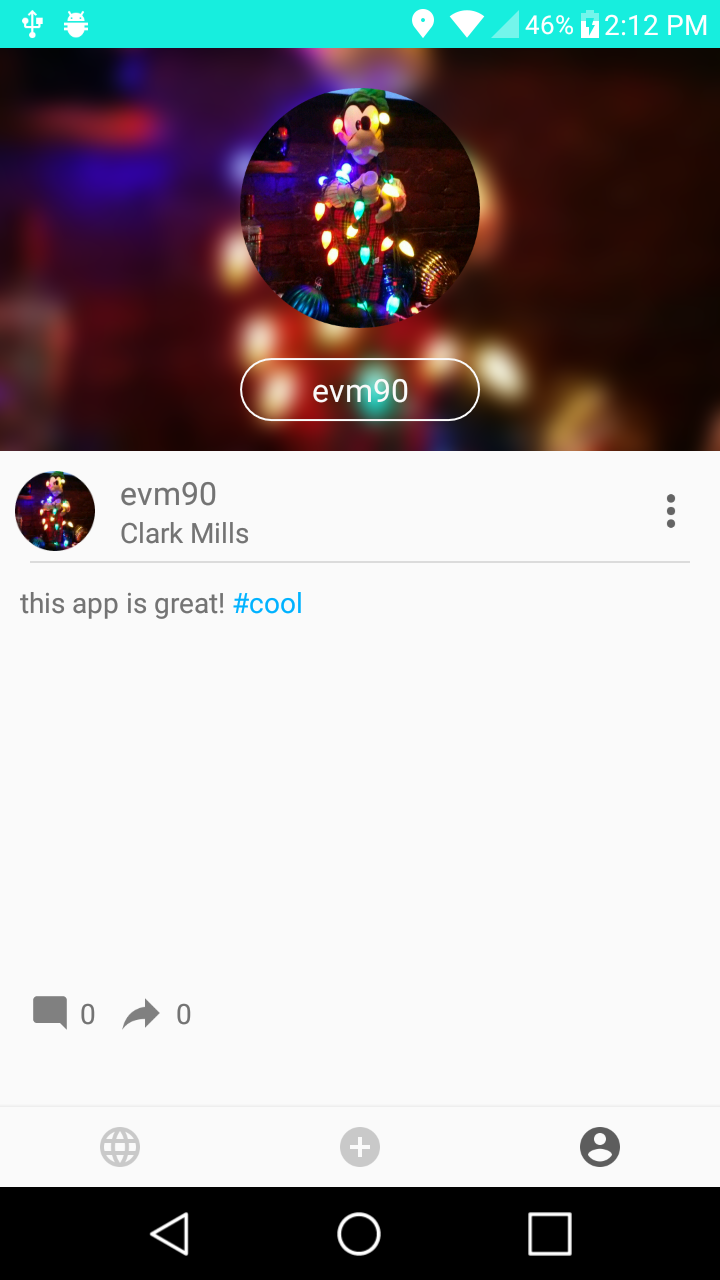This screenshot has width=720, height=1280.
Task: Switch to the profile tab
Action: (600, 1147)
